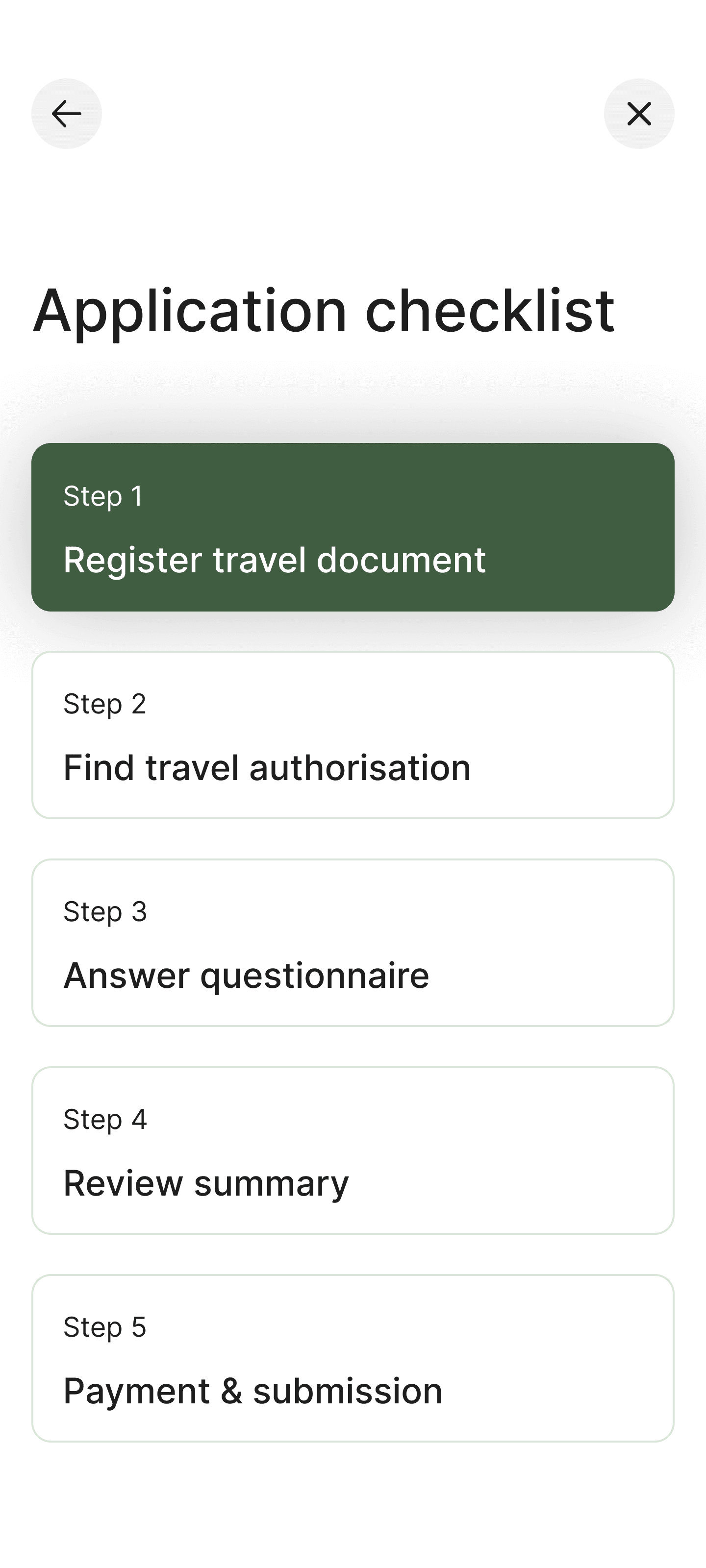Open Step 3 Answer questionnaire

tap(353, 942)
